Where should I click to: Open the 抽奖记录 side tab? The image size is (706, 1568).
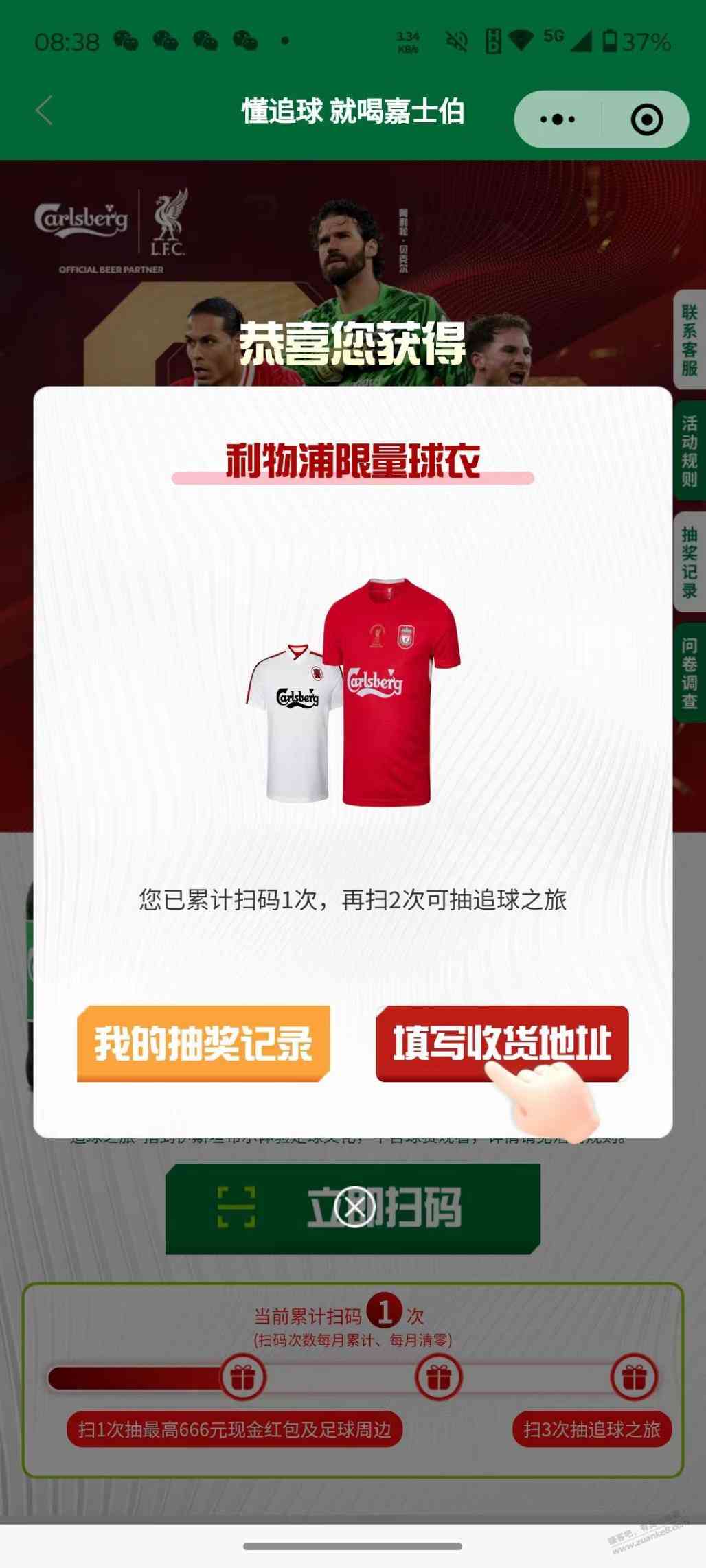[x=689, y=562]
